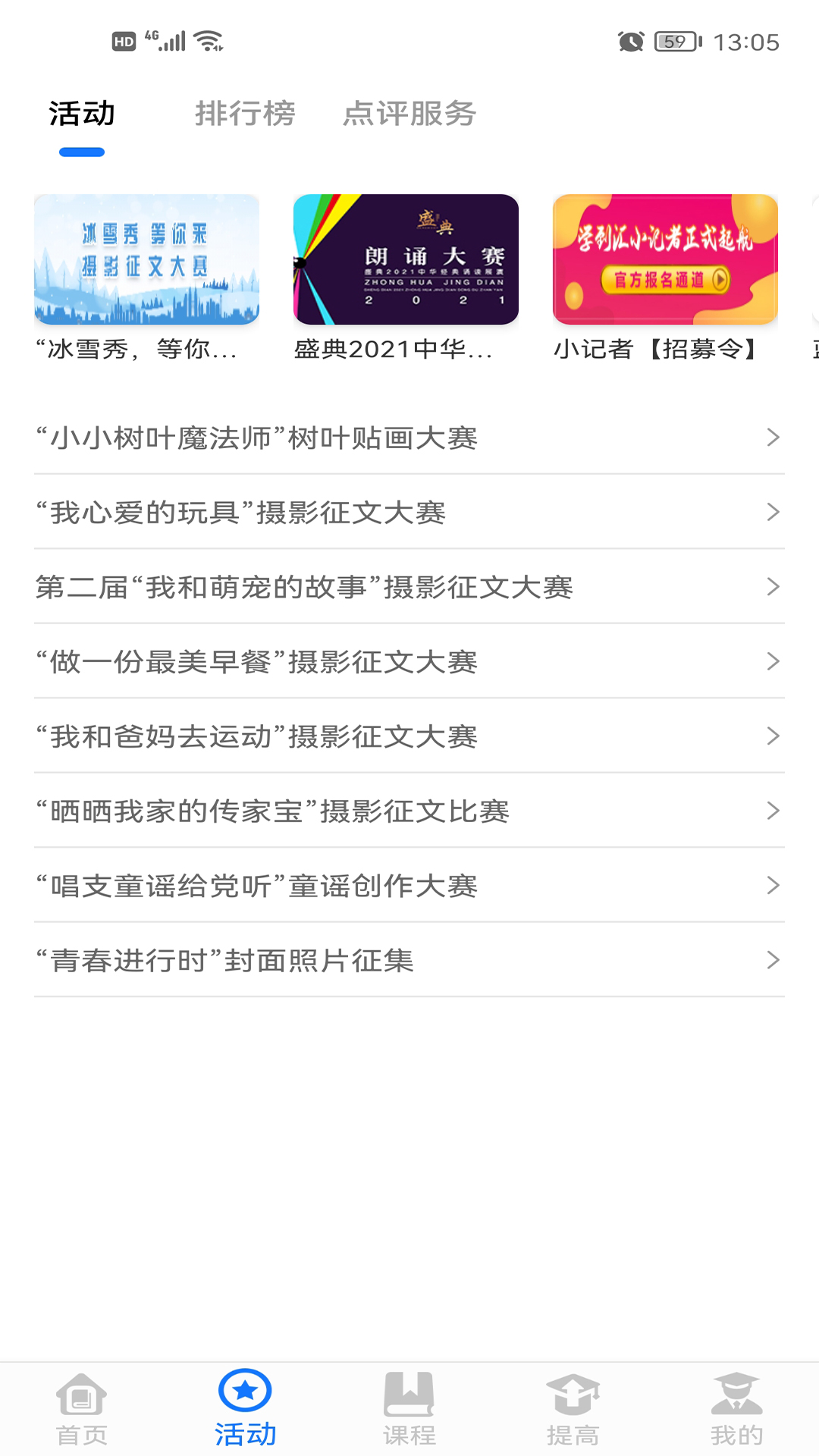Open the “冰雪秀，等你来” photo contest card
This screenshot has height=1456, width=819.
click(146, 260)
